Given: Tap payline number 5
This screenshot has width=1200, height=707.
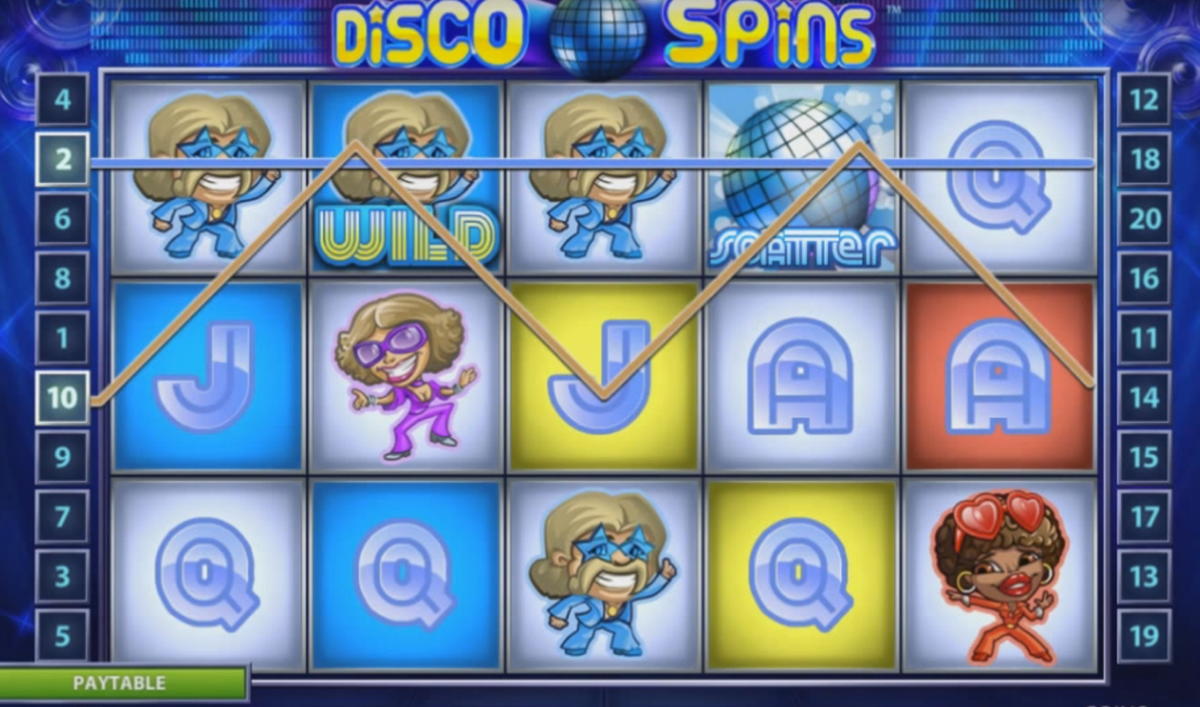Looking at the screenshot, I should [62, 636].
